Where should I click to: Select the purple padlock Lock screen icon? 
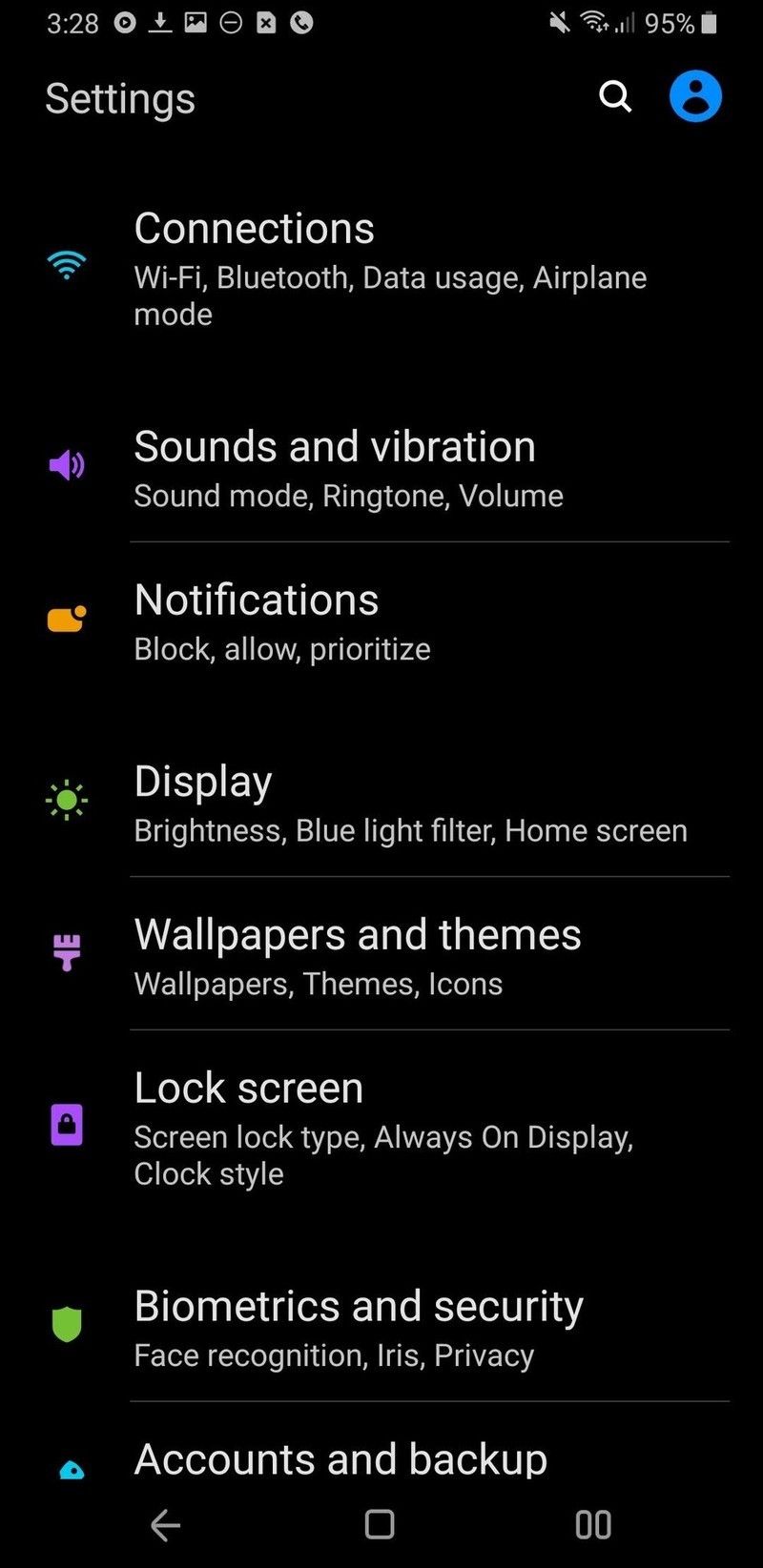pos(65,1125)
